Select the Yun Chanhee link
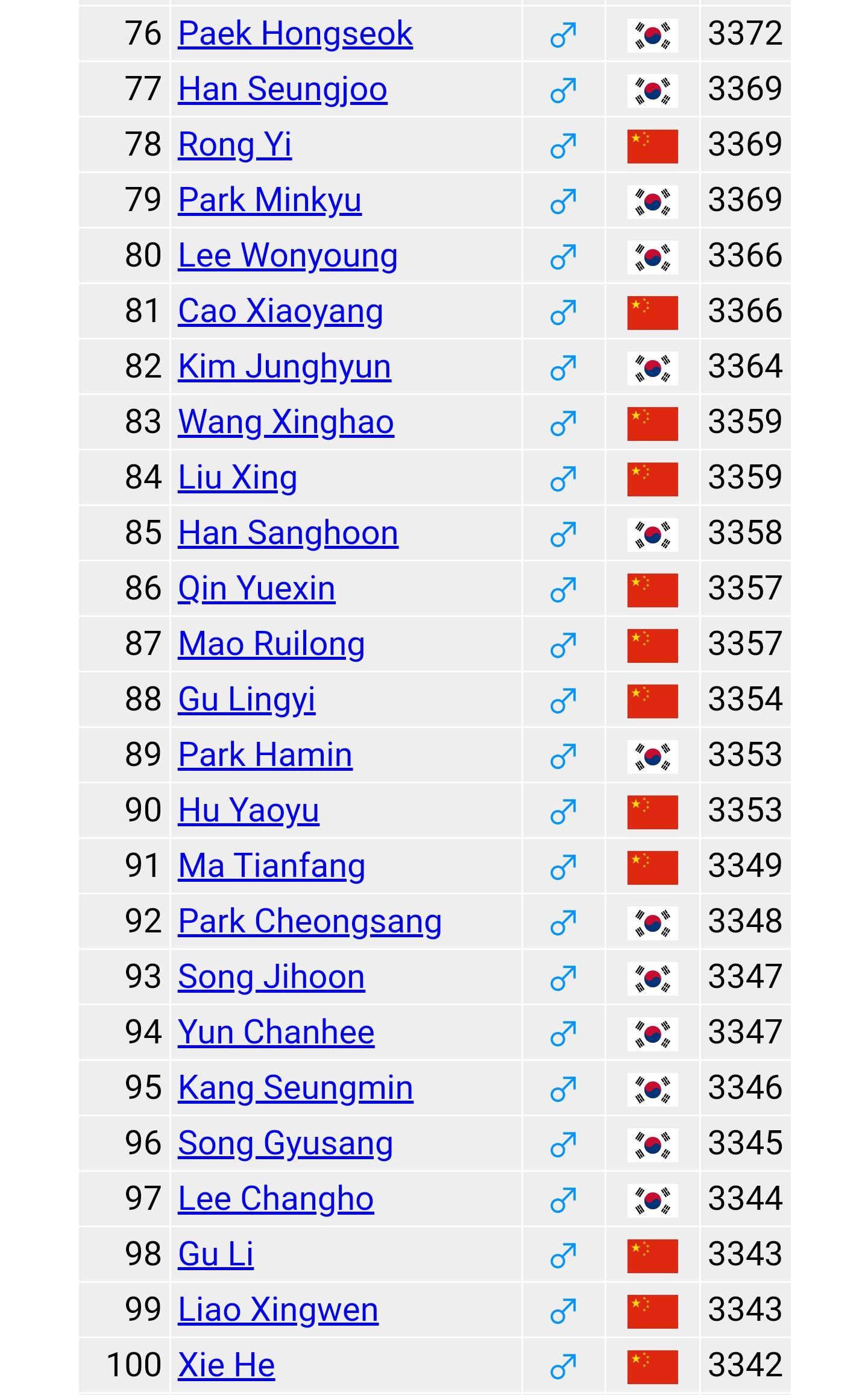The width and height of the screenshot is (868, 1395). pyautogui.click(x=276, y=1033)
